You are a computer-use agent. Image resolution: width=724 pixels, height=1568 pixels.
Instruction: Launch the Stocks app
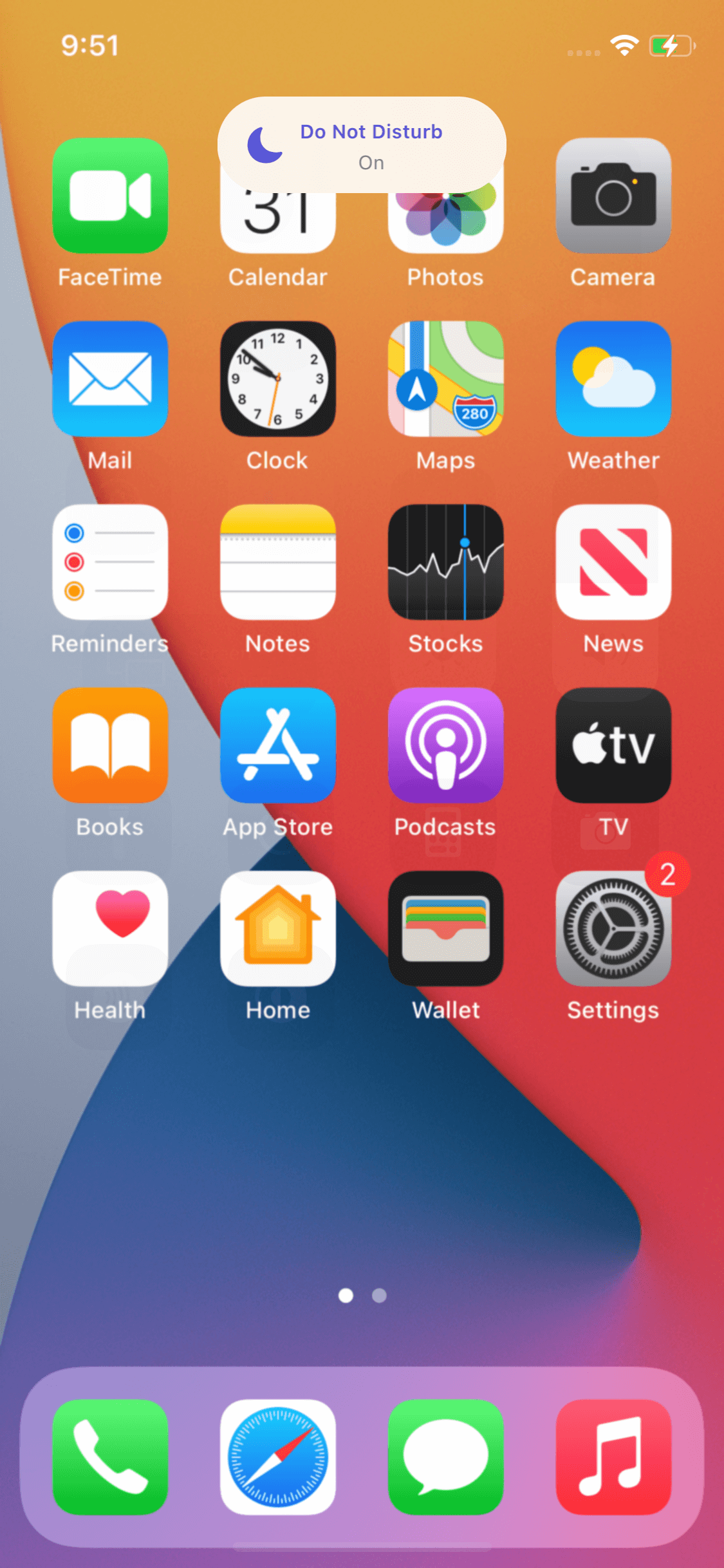(445, 562)
